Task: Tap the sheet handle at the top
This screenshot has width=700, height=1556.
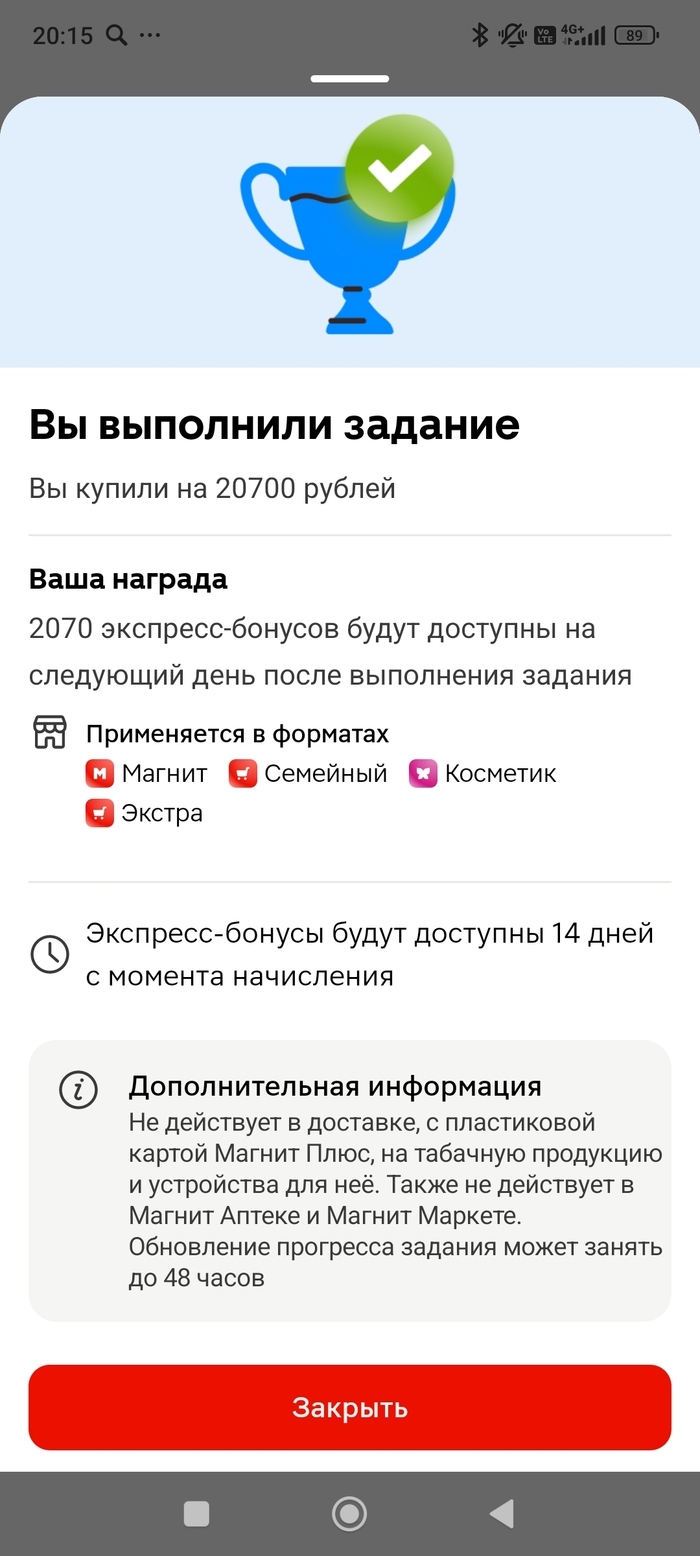Action: (349, 78)
